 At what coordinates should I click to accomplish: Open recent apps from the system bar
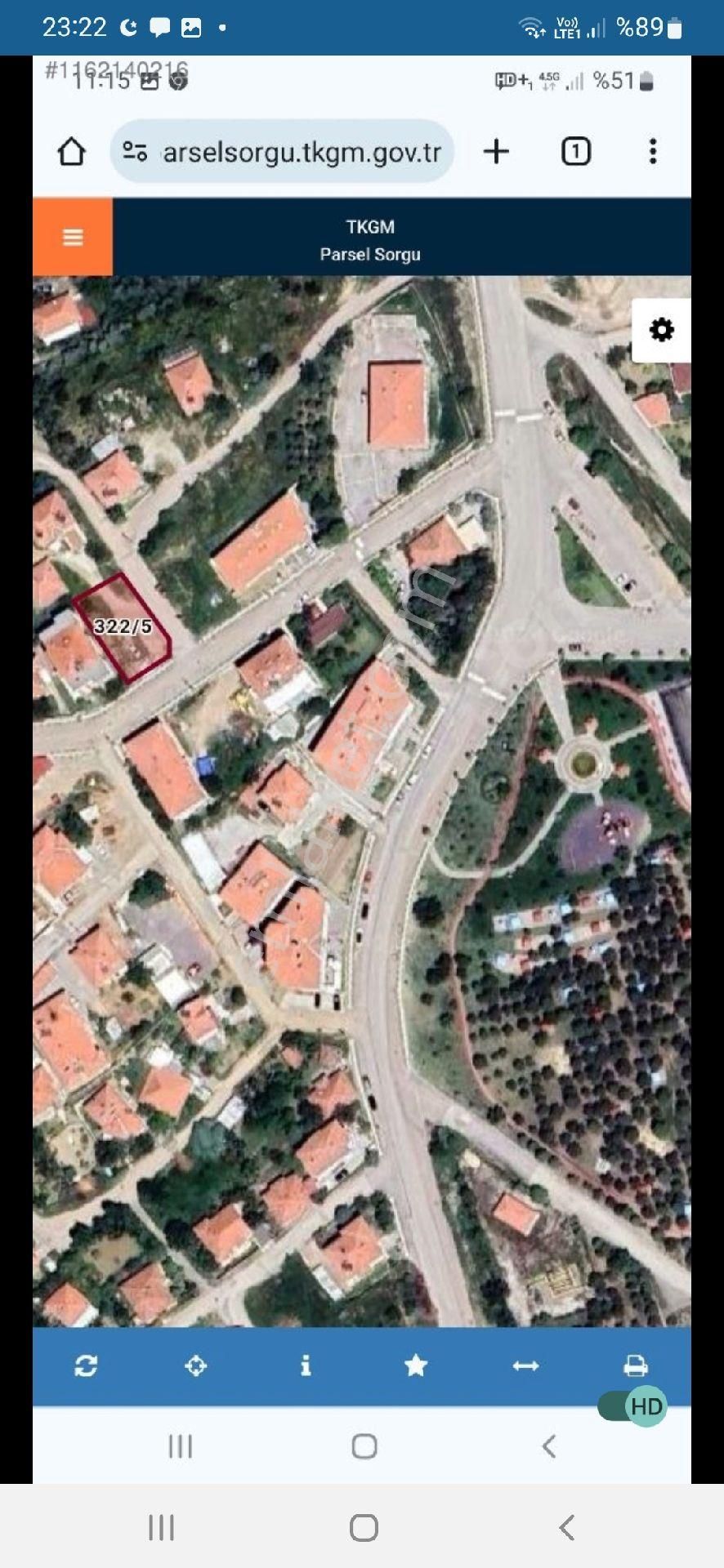(x=162, y=1527)
